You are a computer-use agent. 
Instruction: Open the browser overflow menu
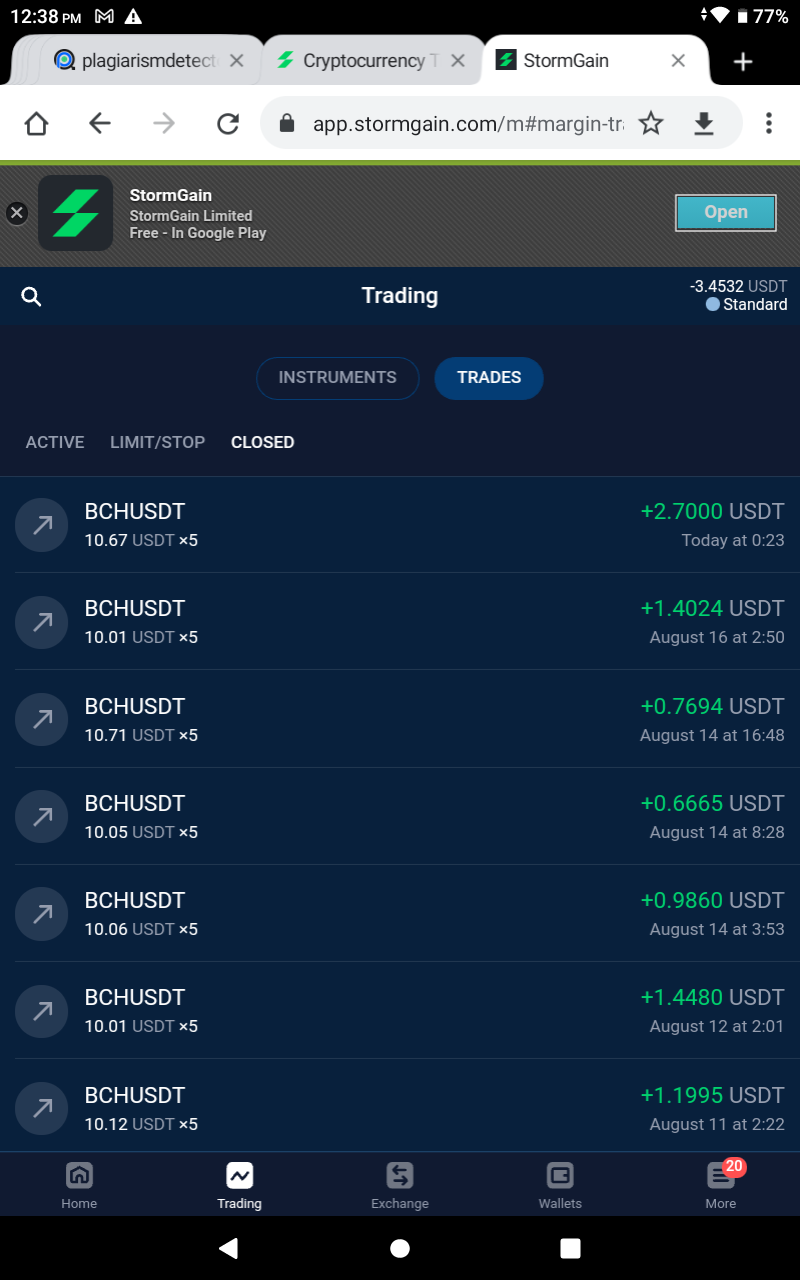(x=768, y=123)
